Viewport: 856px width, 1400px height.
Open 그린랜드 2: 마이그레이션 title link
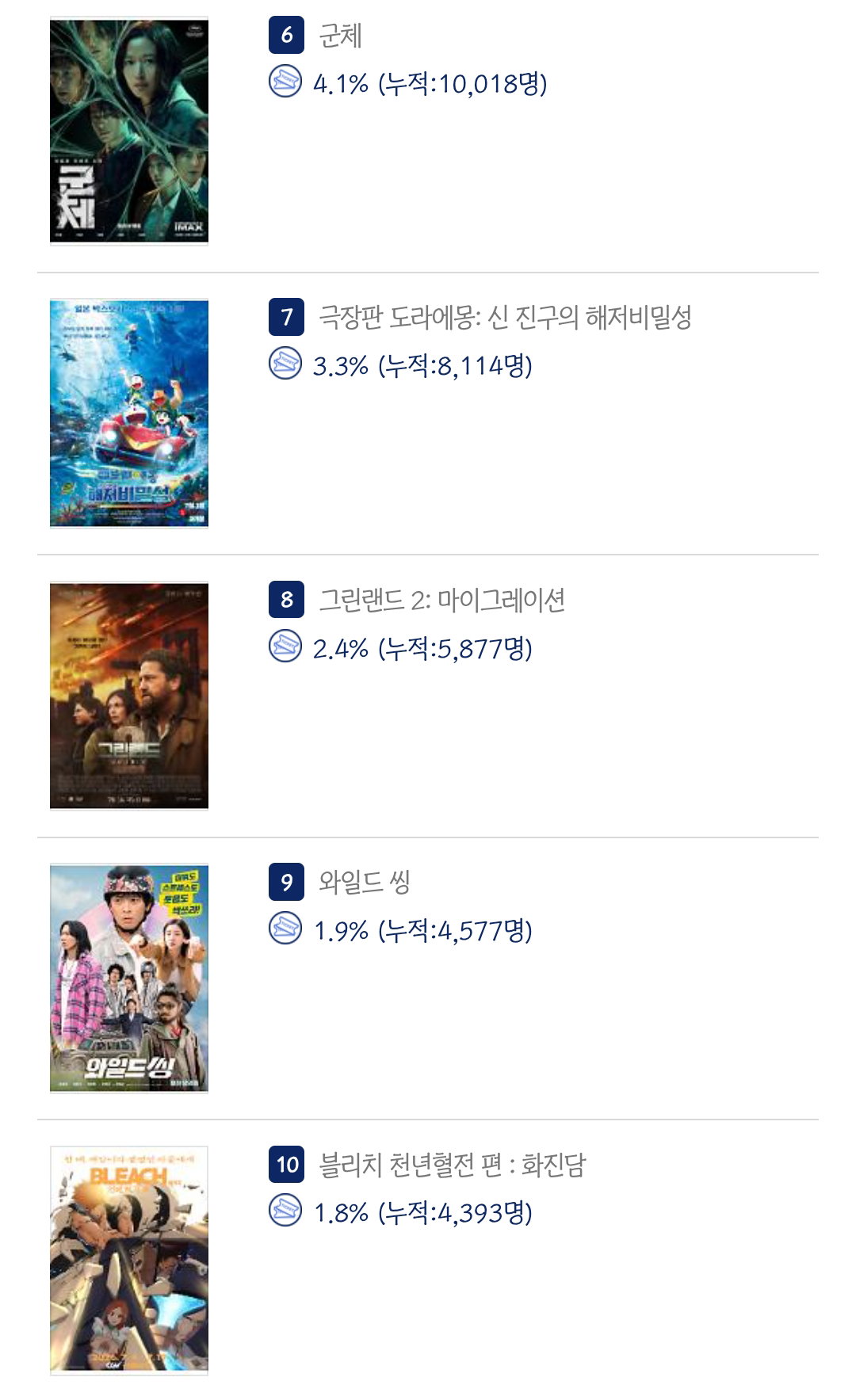point(441,600)
